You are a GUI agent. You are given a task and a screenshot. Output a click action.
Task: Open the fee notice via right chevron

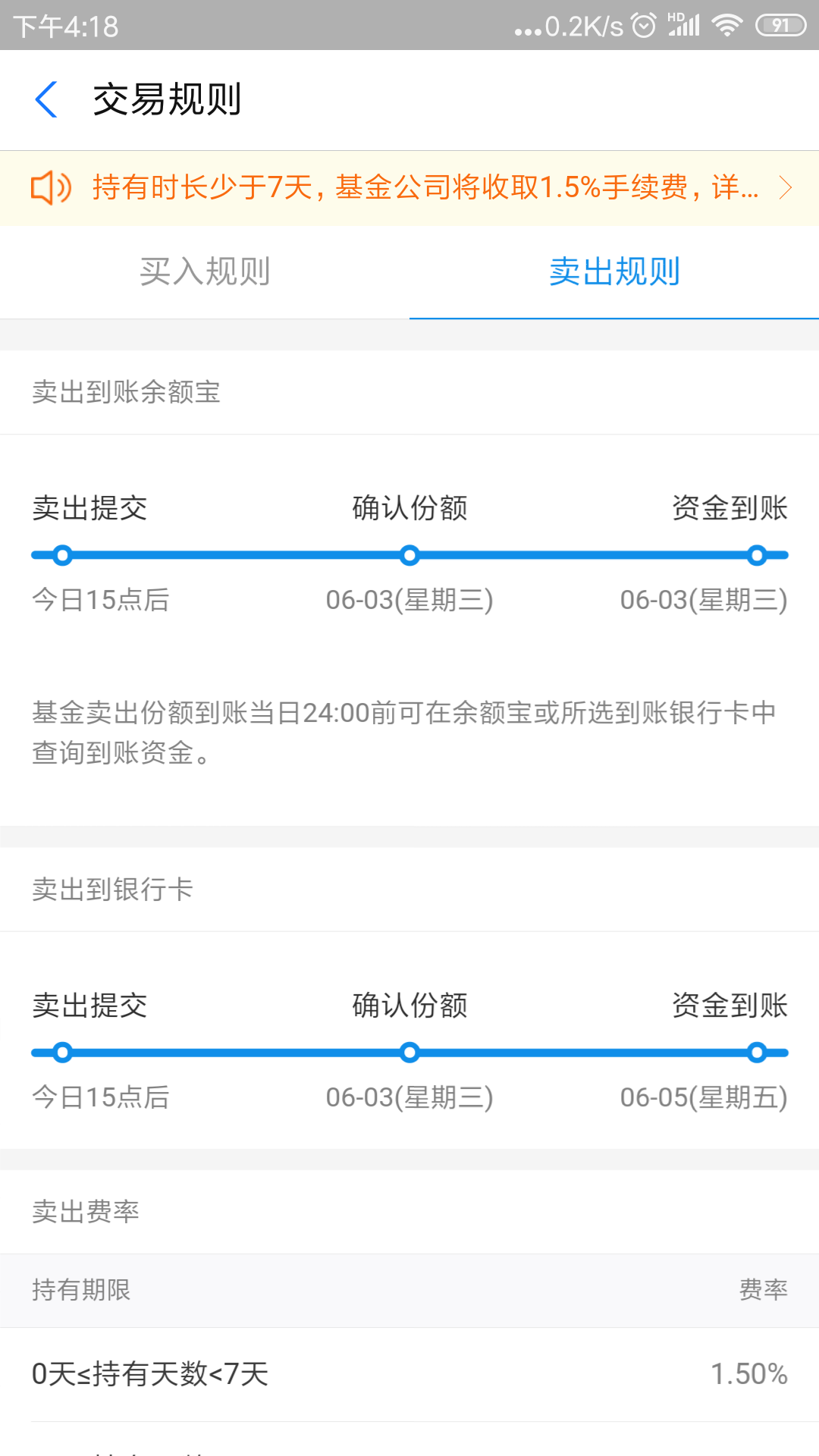click(786, 187)
